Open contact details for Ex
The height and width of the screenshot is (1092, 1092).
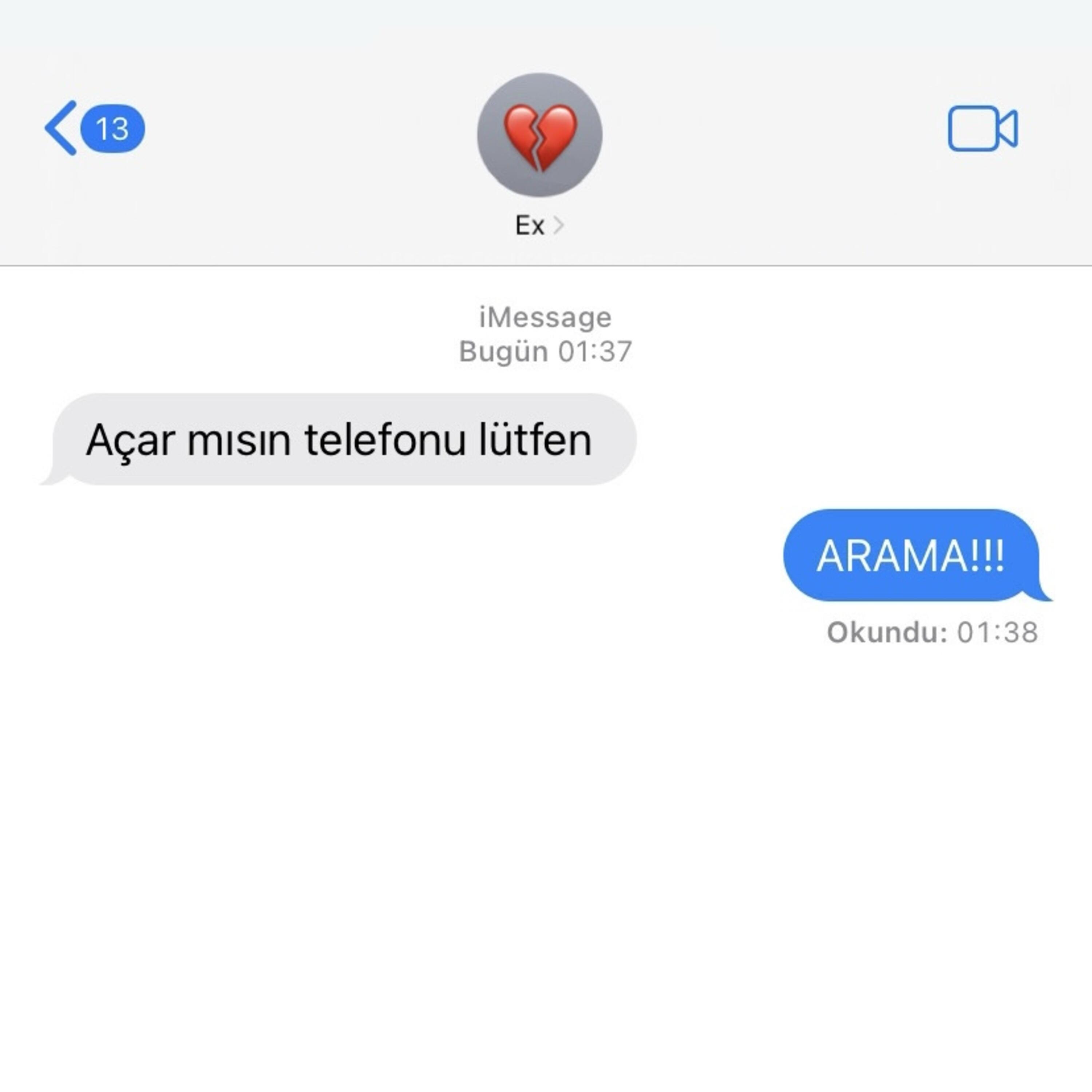tap(539, 226)
